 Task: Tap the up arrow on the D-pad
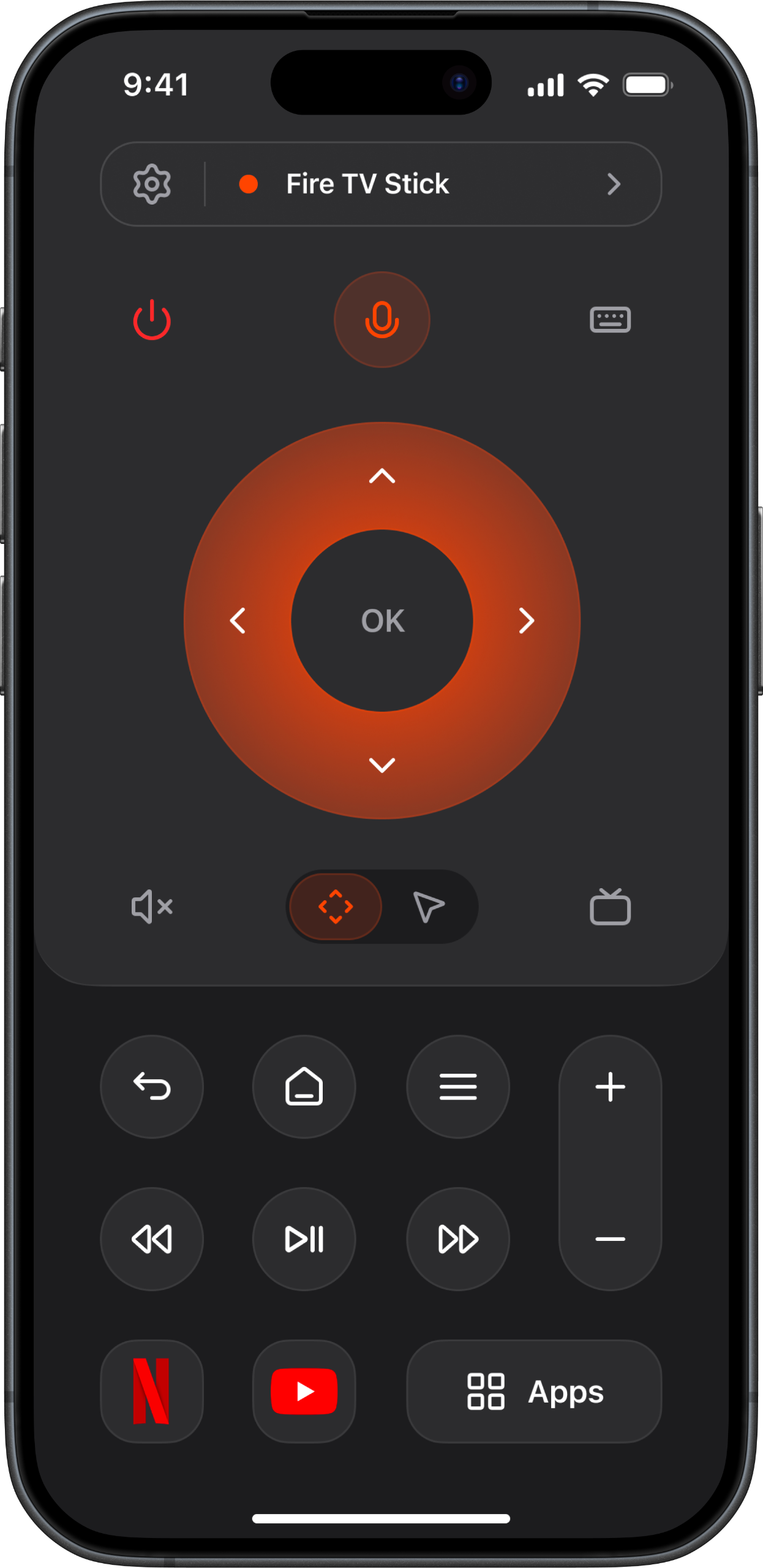click(382, 477)
